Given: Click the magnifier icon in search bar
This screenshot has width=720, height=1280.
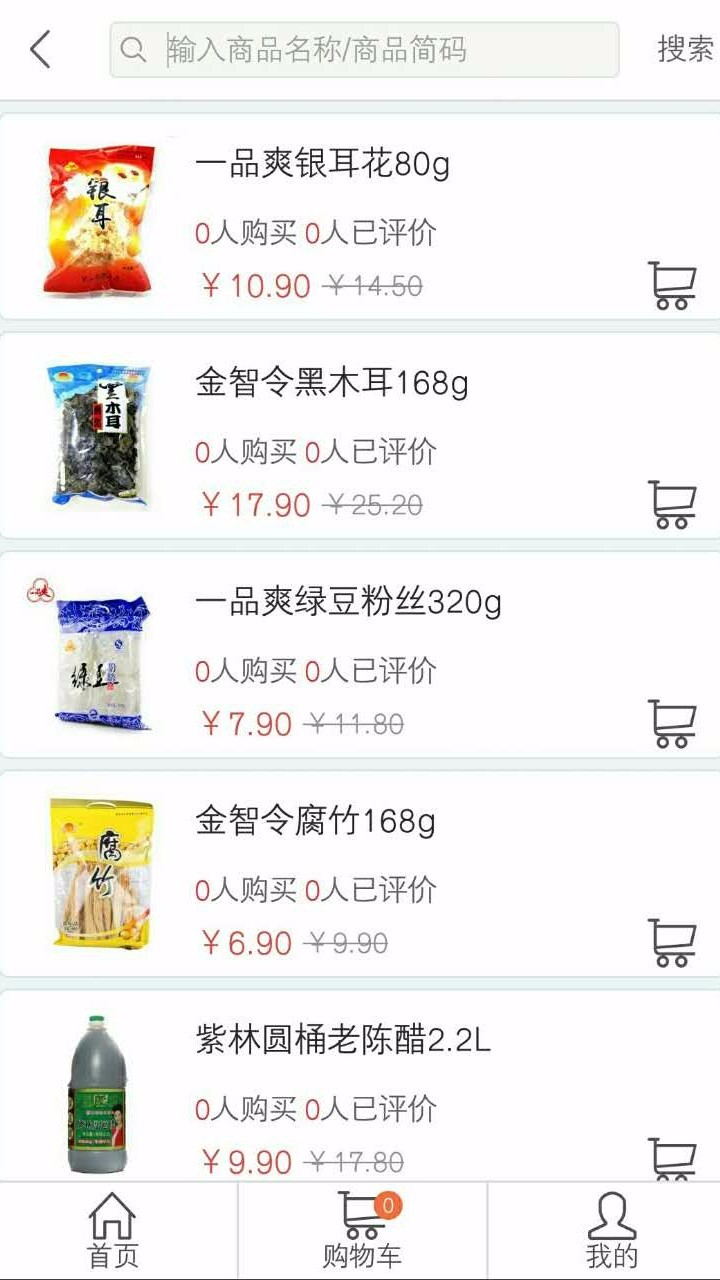Looking at the screenshot, I should pyautogui.click(x=133, y=48).
